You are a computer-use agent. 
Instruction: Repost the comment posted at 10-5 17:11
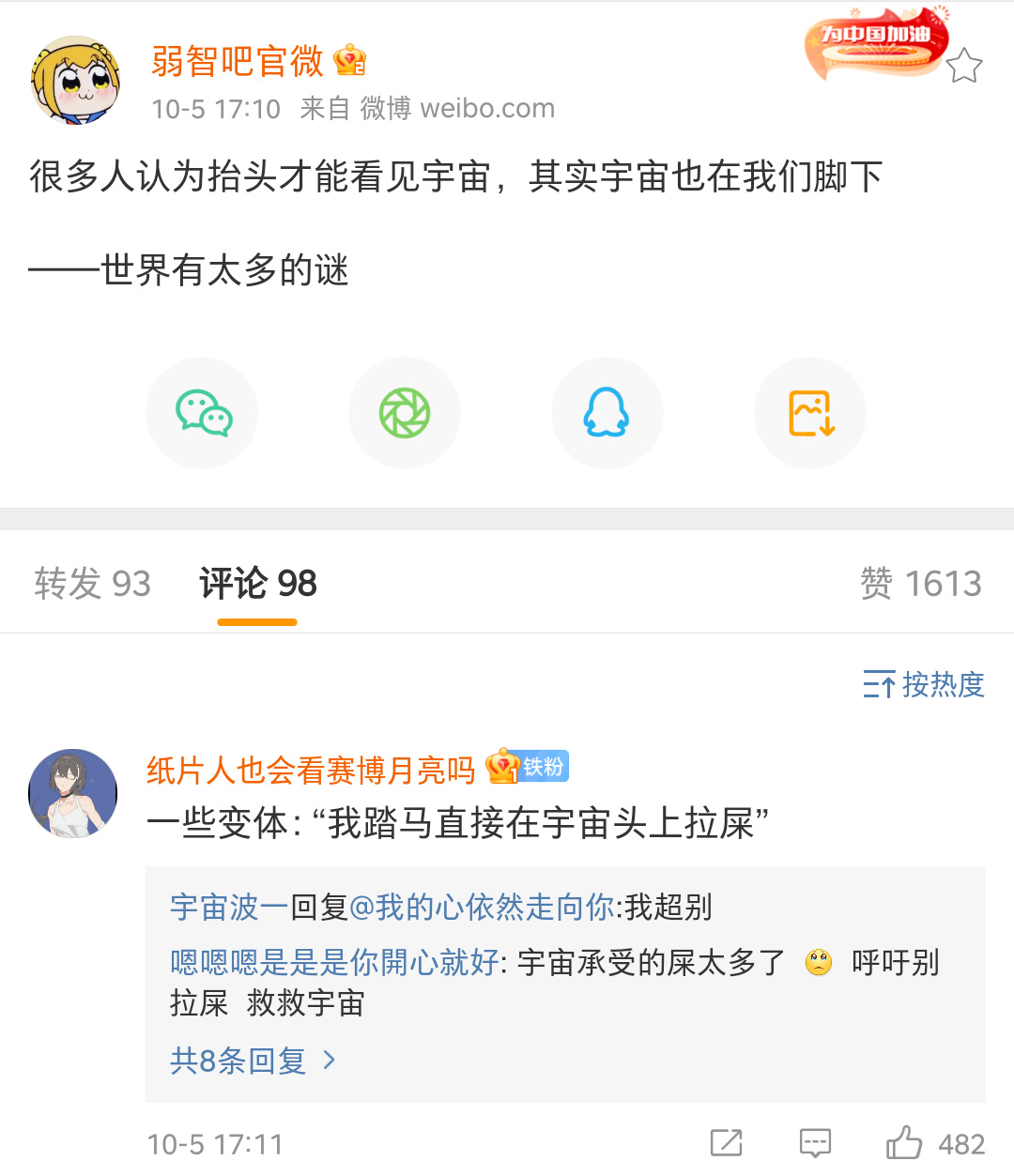[726, 1143]
